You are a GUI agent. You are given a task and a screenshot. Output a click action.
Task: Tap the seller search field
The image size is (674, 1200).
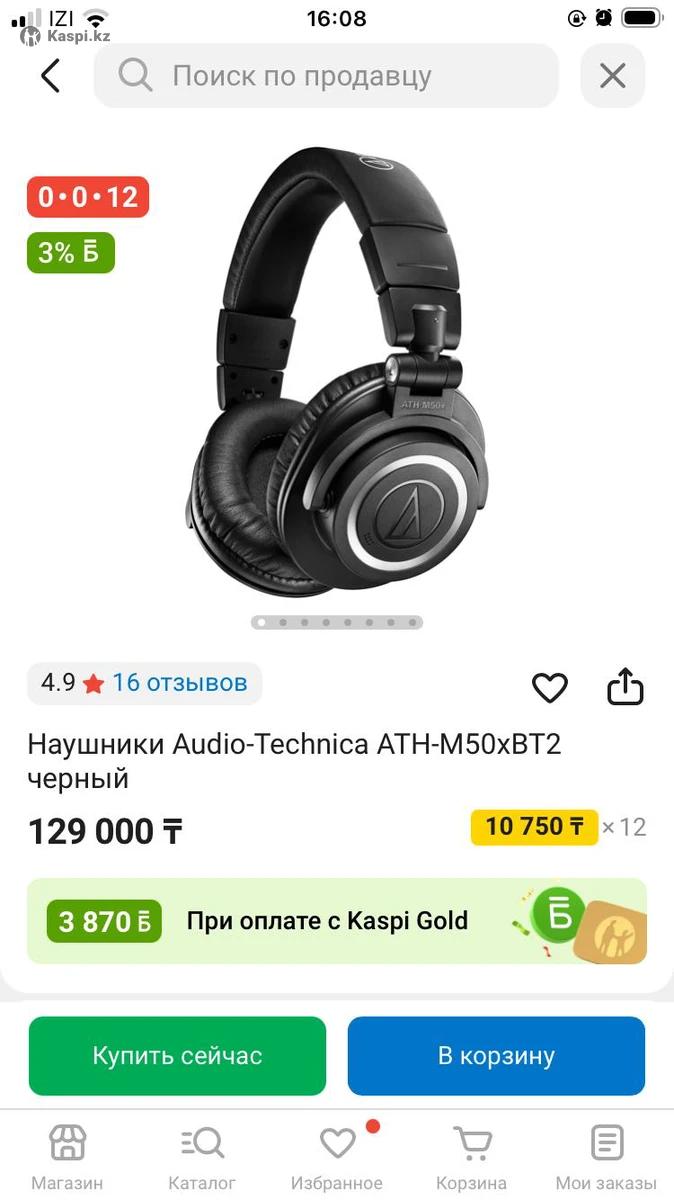326,76
